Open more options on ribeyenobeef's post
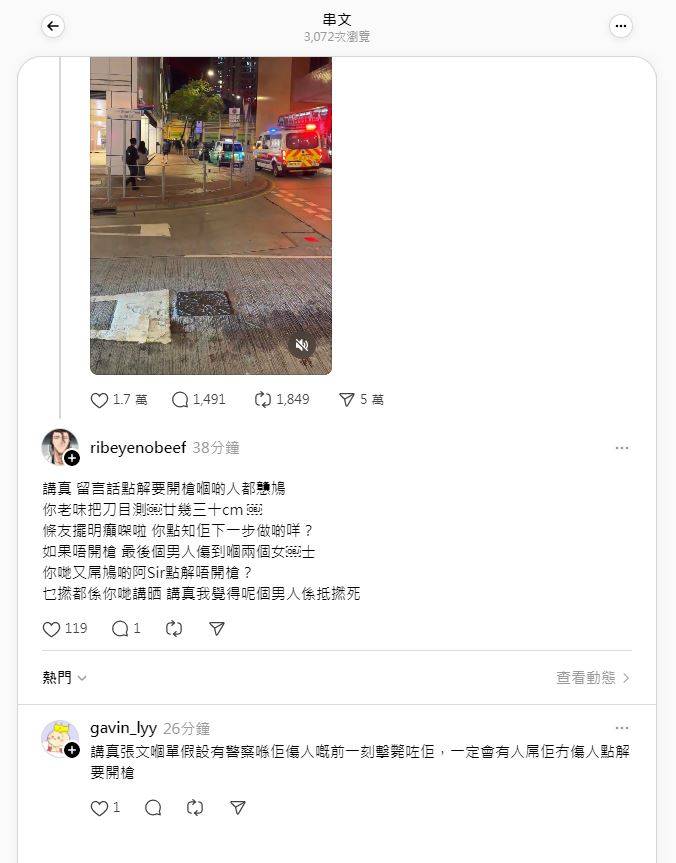This screenshot has width=676, height=863. [622, 448]
